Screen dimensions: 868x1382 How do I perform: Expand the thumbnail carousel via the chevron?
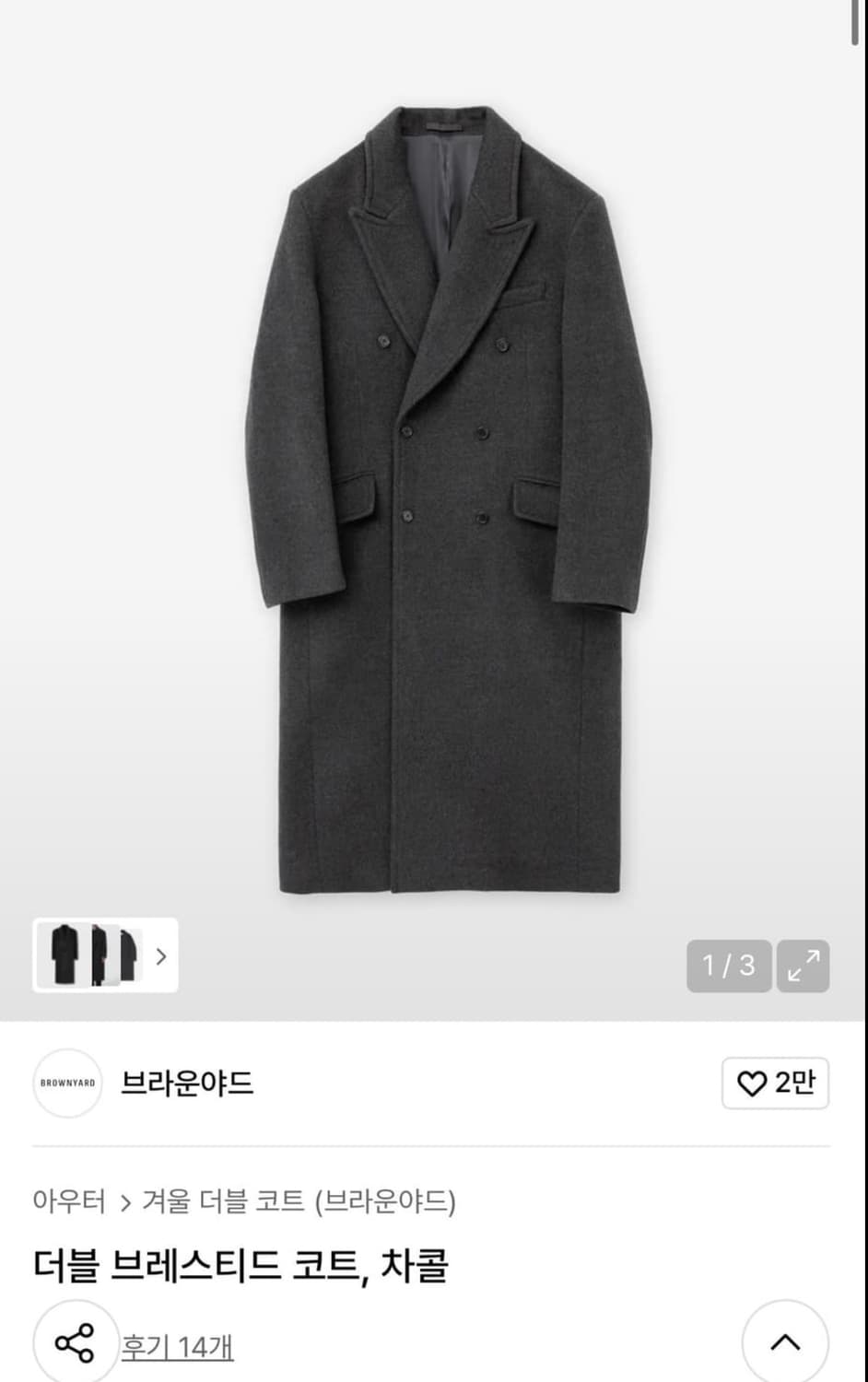pos(160,958)
